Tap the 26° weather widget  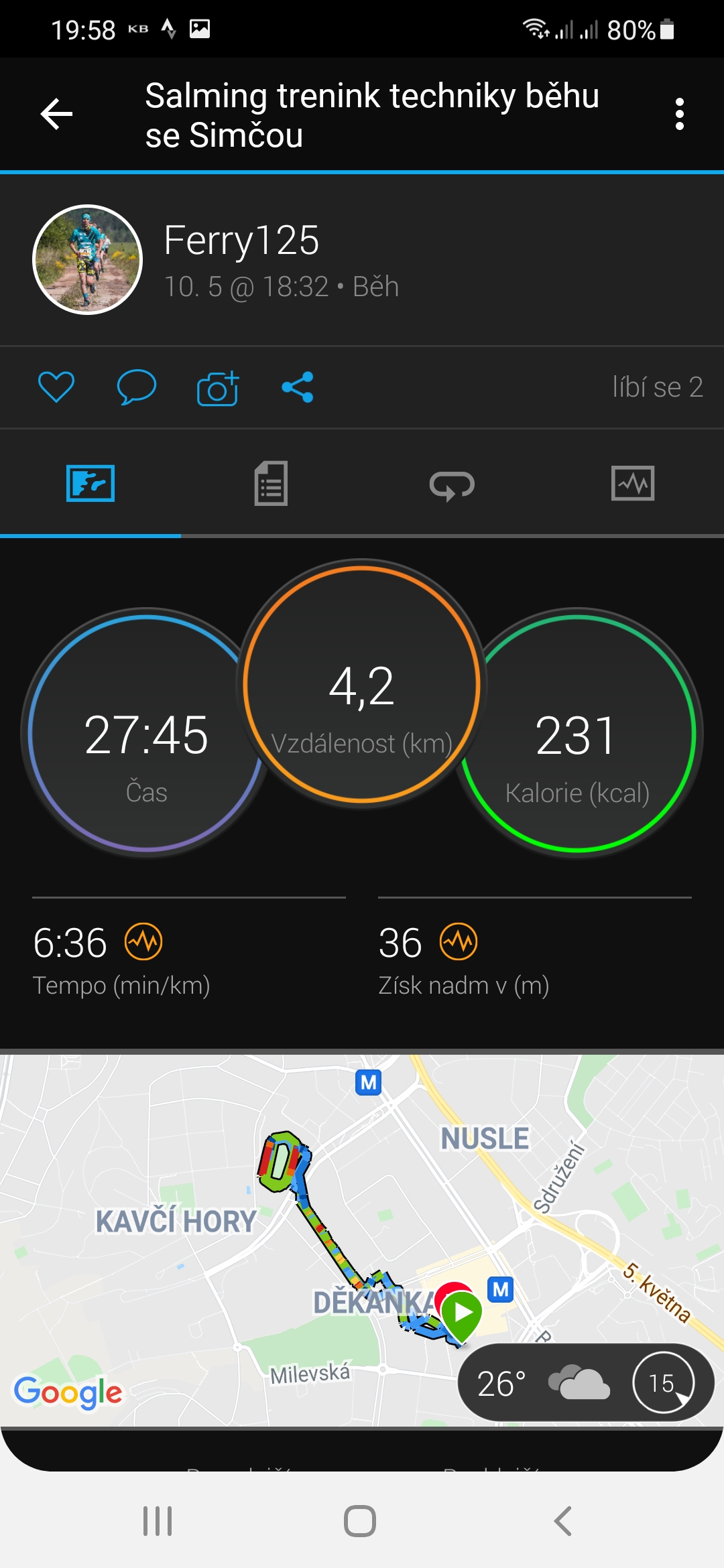coord(586,1382)
